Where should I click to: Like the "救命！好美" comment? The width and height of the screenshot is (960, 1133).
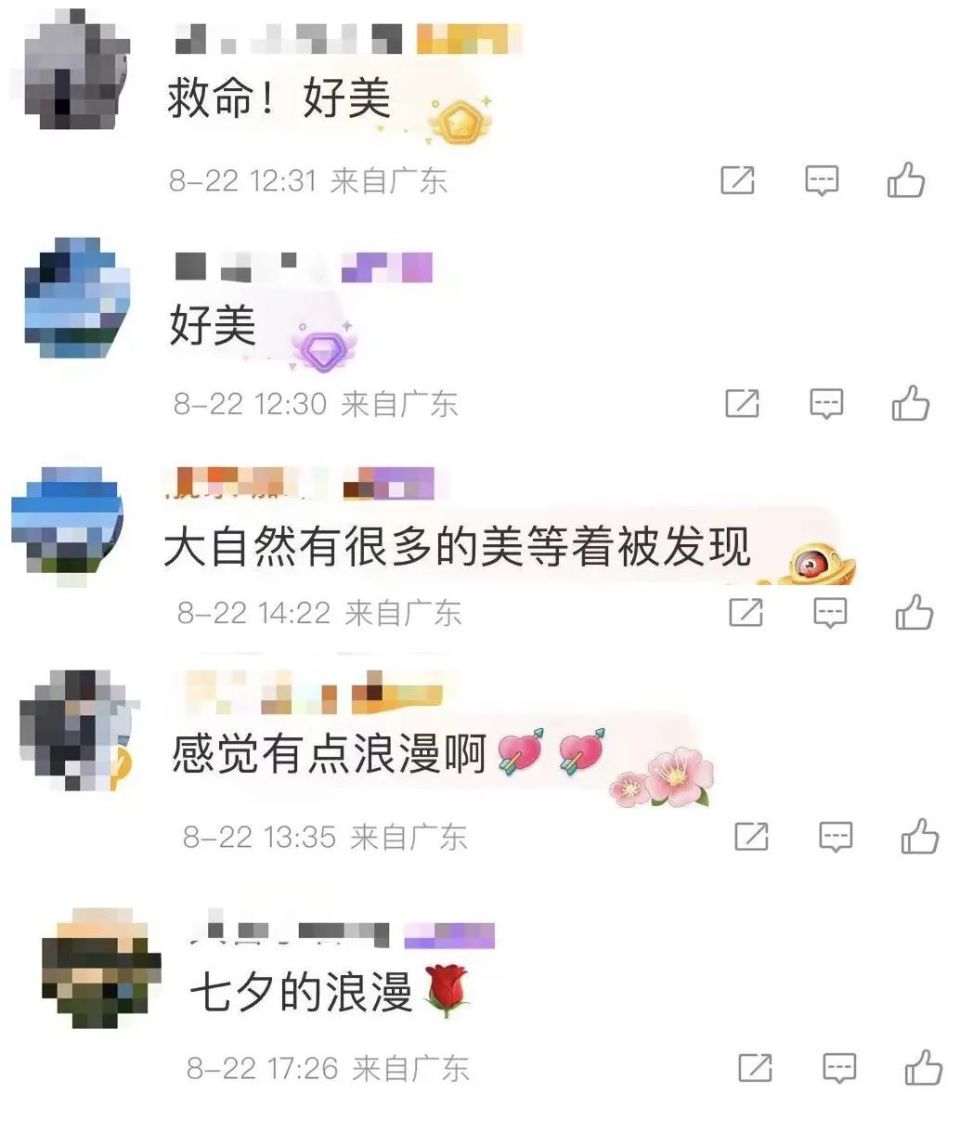pyautogui.click(x=908, y=178)
